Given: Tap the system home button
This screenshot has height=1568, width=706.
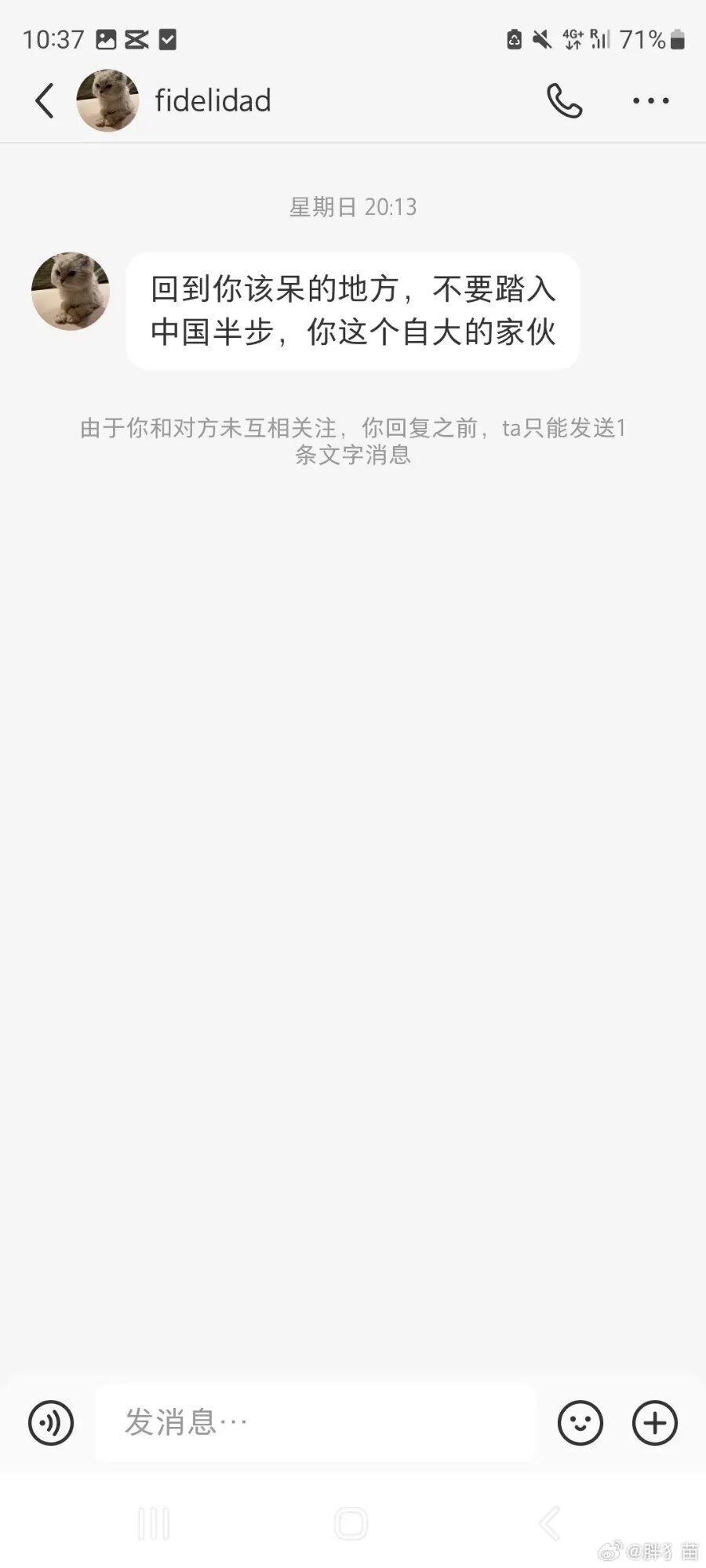Looking at the screenshot, I should [x=351, y=1524].
